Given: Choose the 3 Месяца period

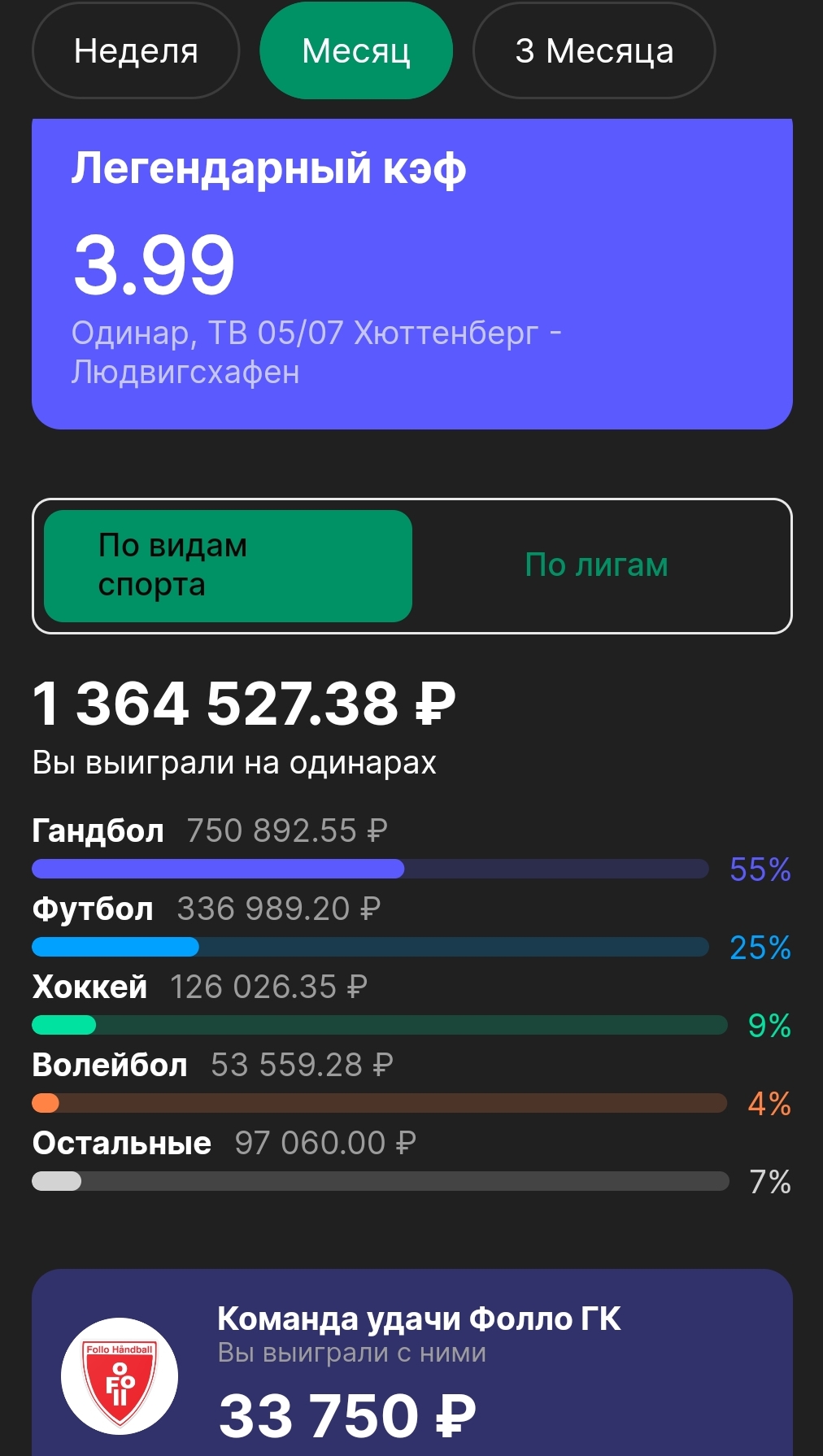Looking at the screenshot, I should tap(594, 50).
